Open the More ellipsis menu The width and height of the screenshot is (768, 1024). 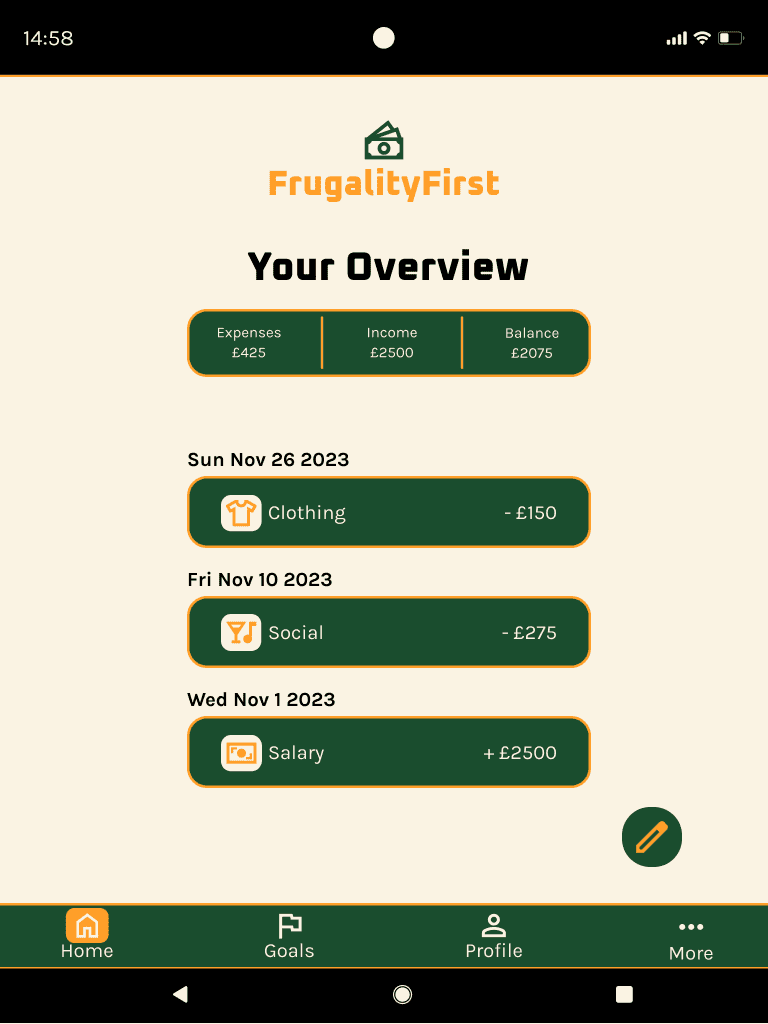point(690,925)
